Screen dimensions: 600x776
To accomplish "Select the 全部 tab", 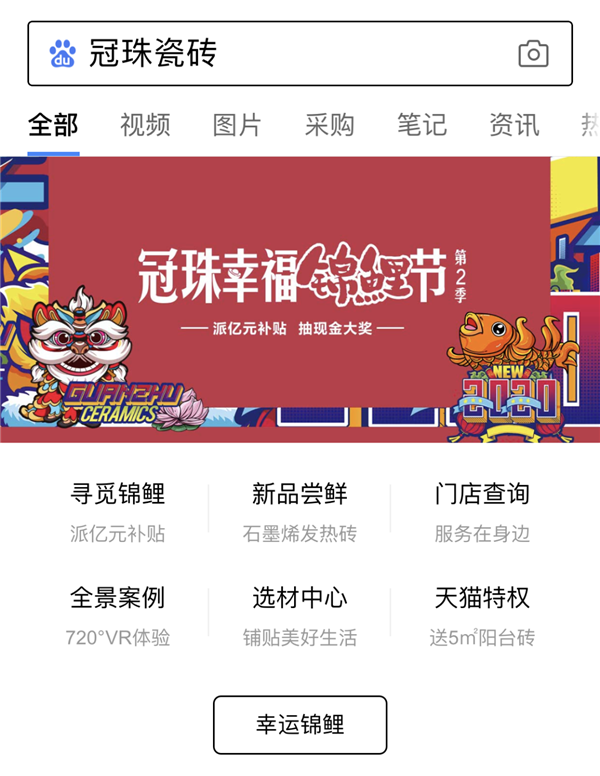I will (53, 125).
